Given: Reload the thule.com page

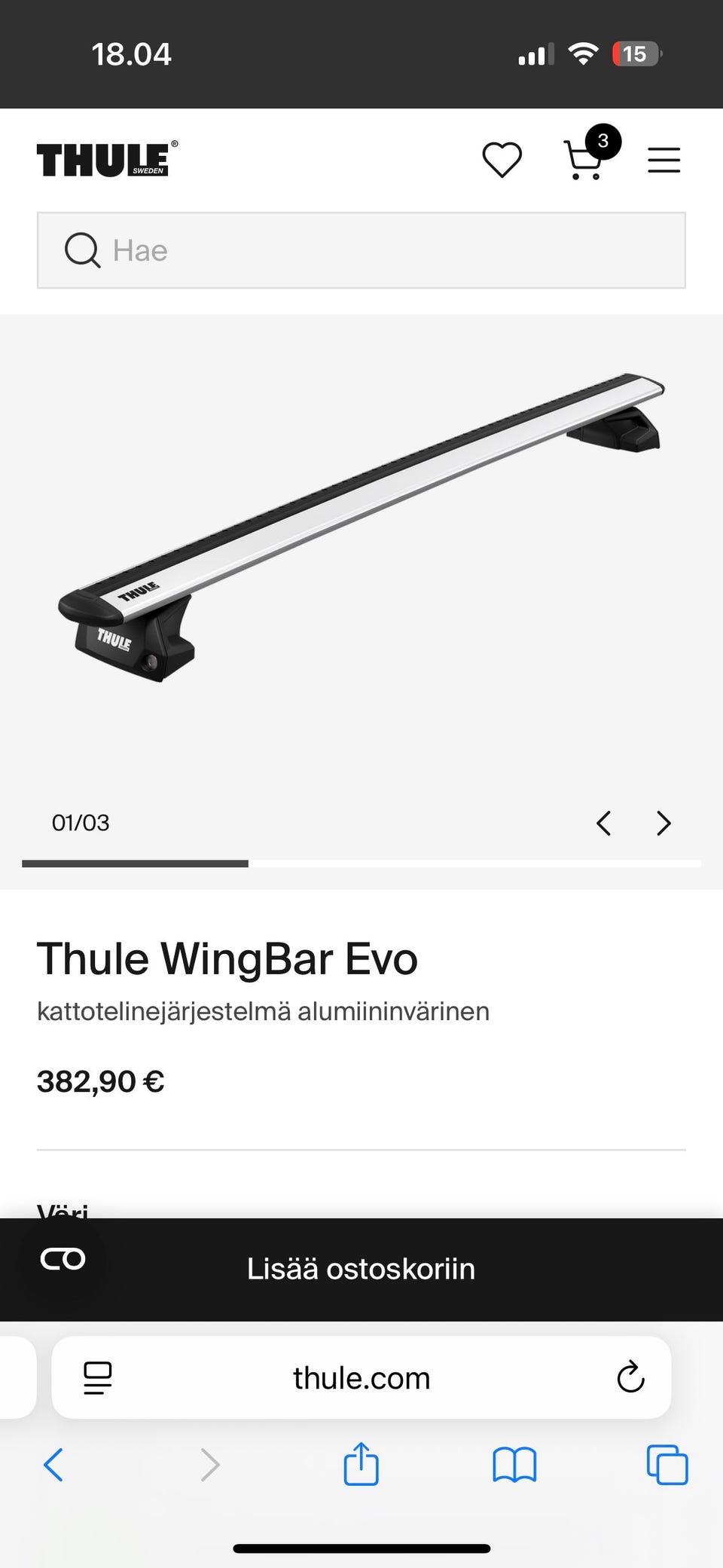Looking at the screenshot, I should [x=630, y=1378].
